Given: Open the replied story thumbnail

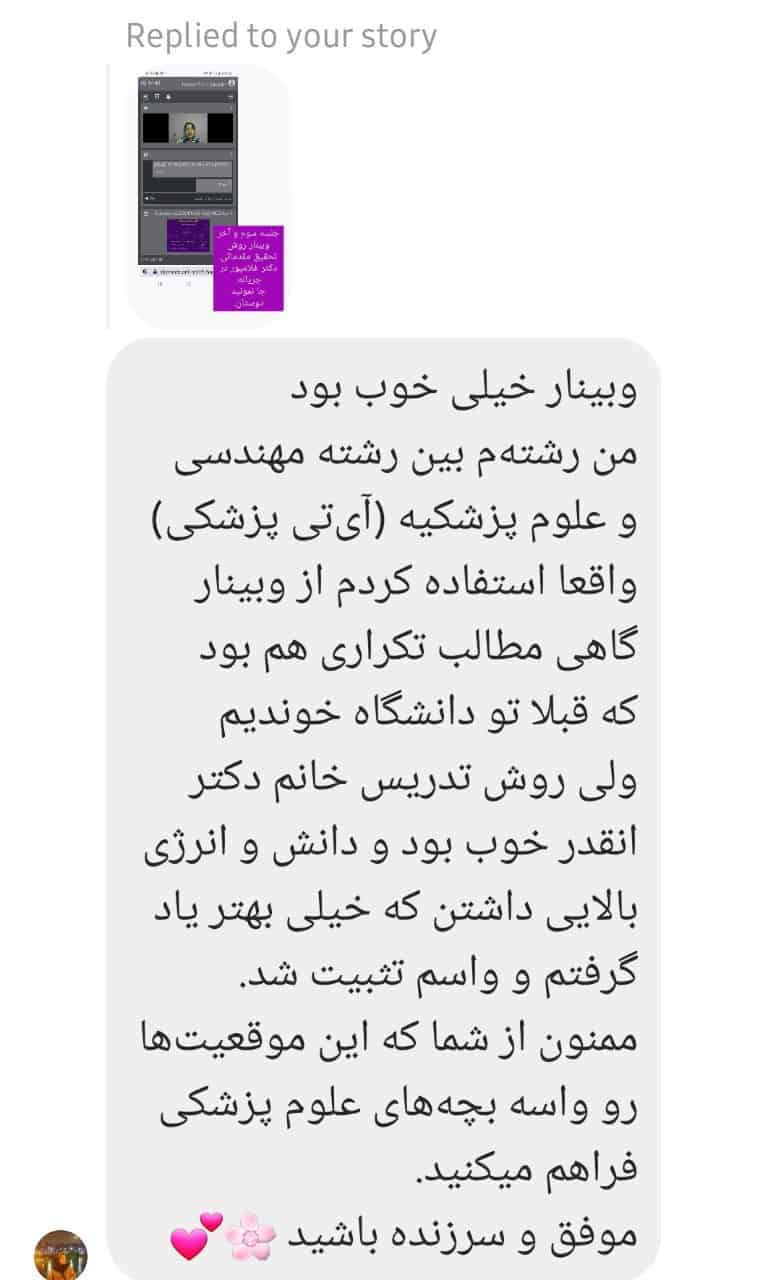Looking at the screenshot, I should pos(207,195).
